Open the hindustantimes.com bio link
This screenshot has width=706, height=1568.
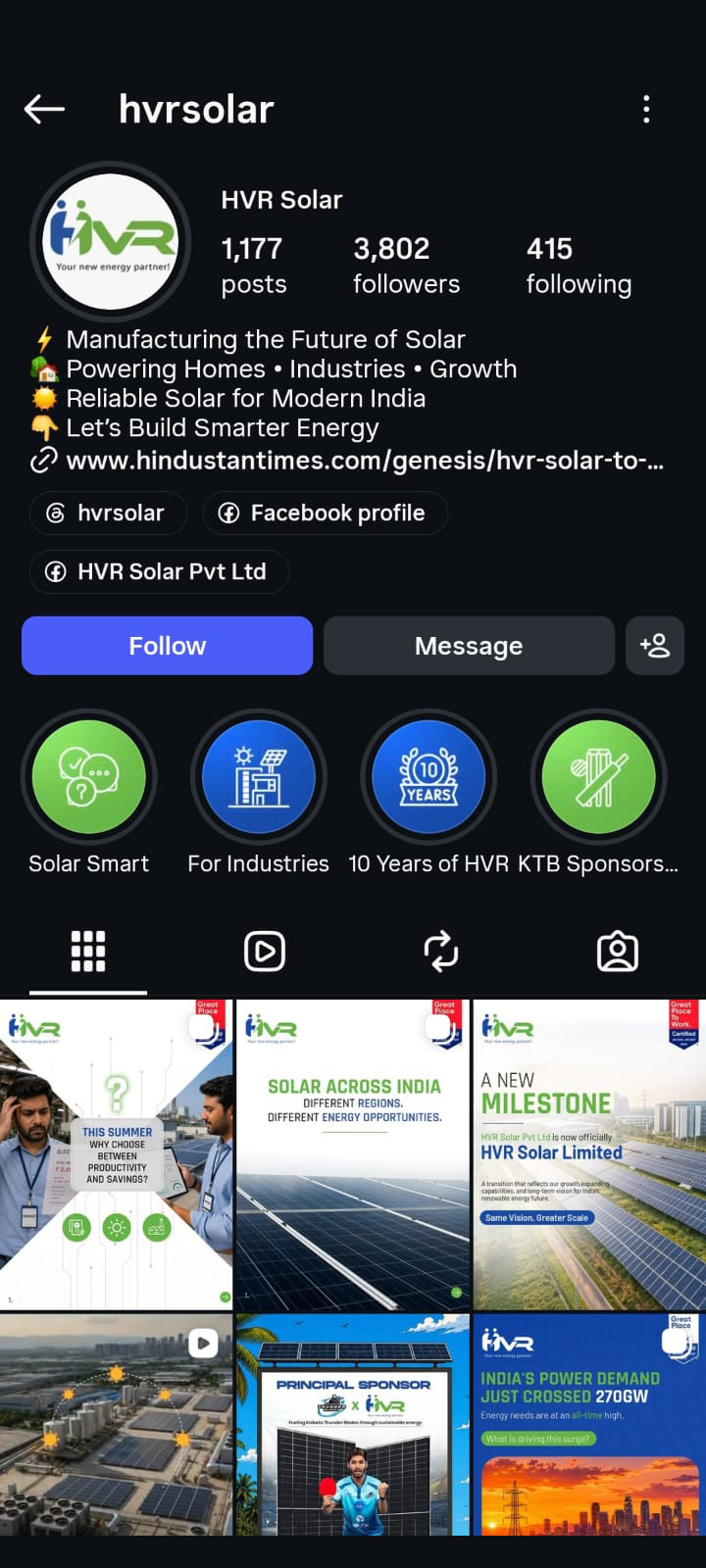pyautogui.click(x=365, y=461)
